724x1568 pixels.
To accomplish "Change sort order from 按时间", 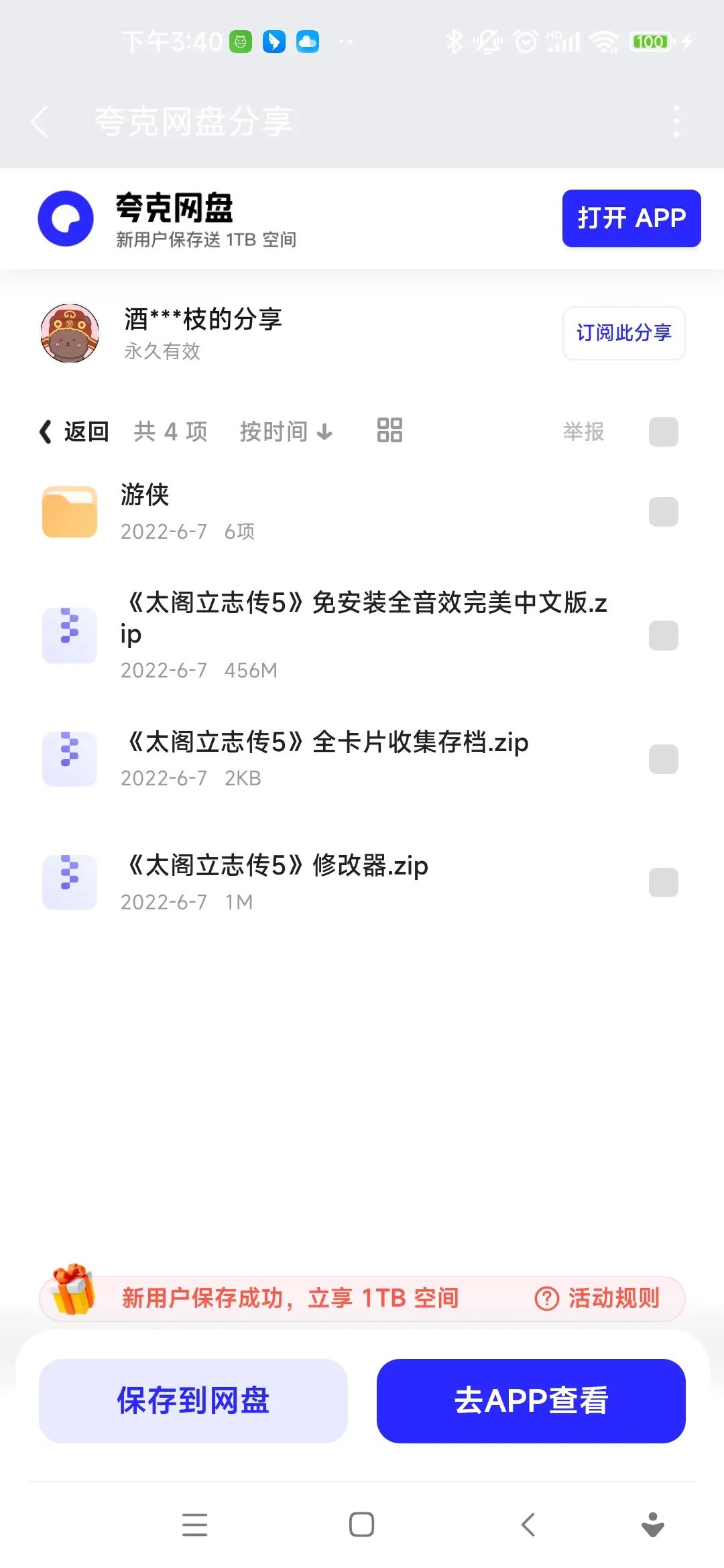I will 286,432.
